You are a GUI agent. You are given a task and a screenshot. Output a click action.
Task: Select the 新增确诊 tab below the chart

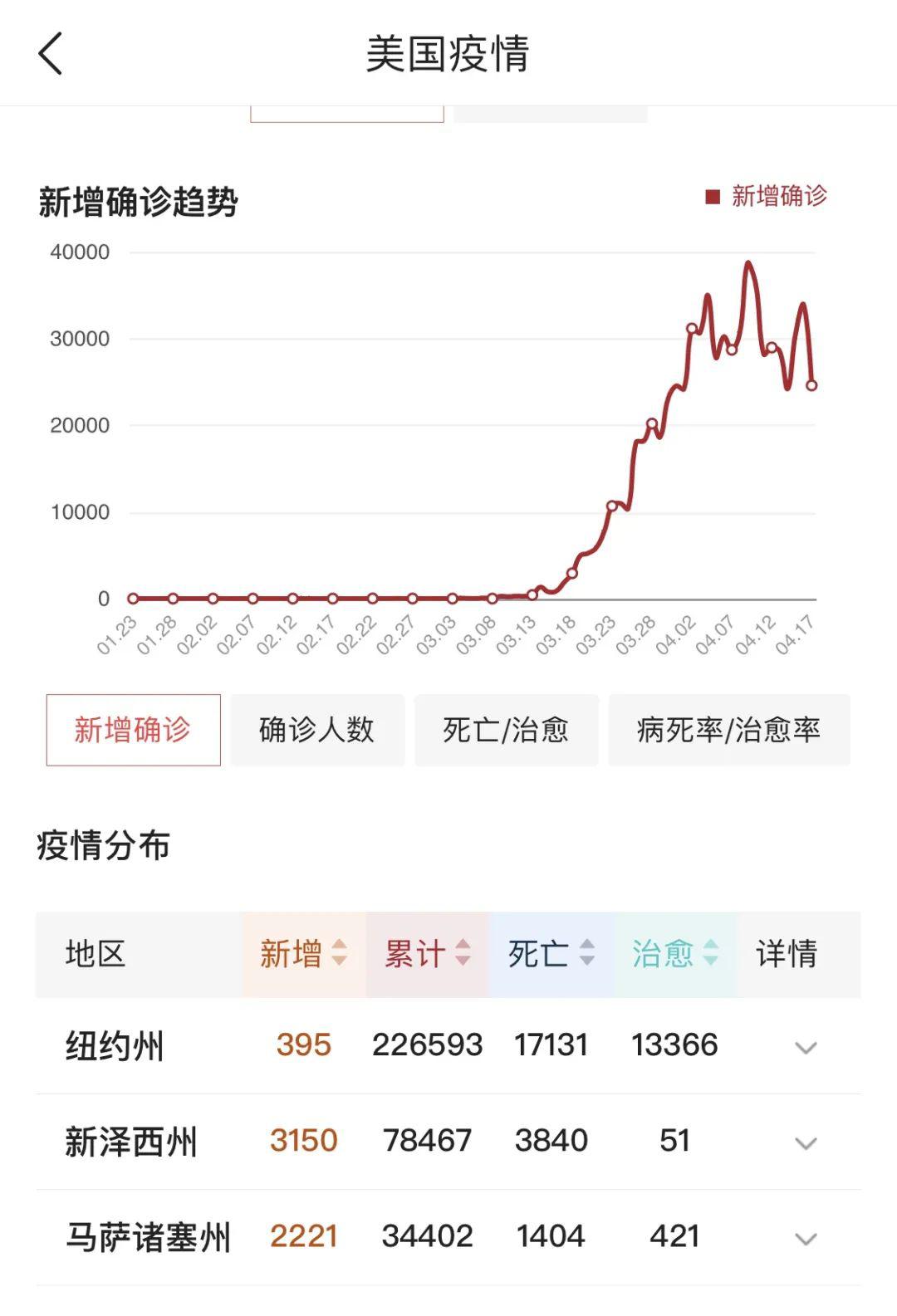pyautogui.click(x=134, y=730)
